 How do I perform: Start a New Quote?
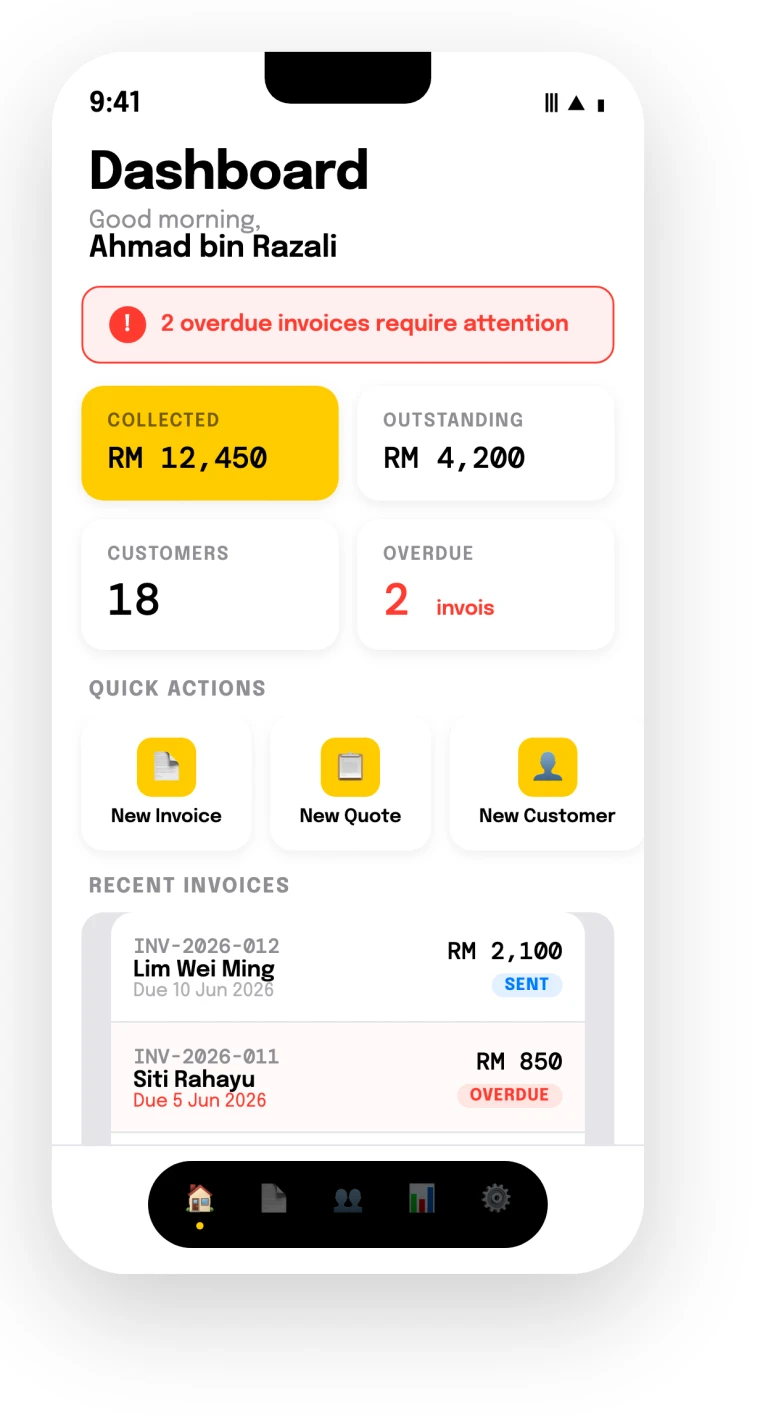click(x=350, y=784)
